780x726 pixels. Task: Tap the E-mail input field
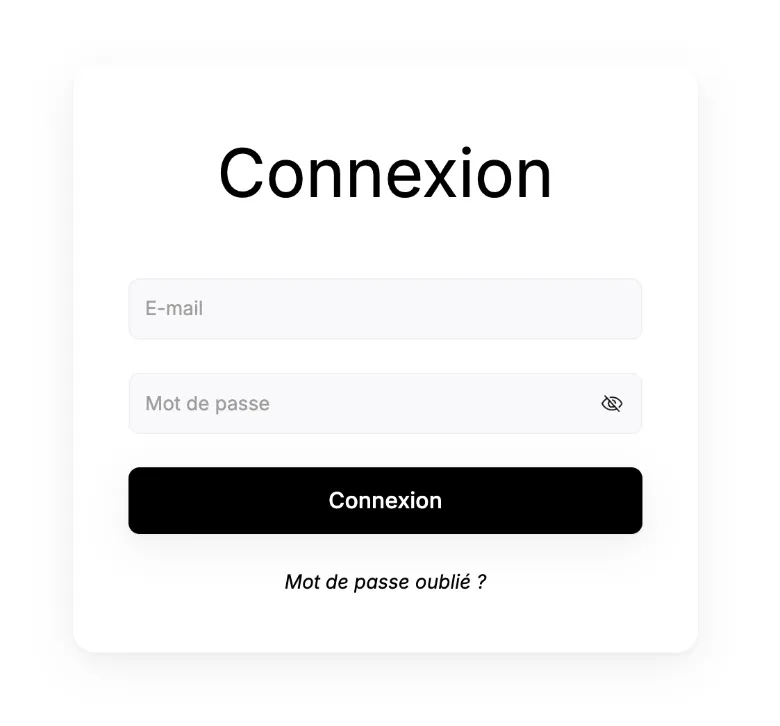385,309
